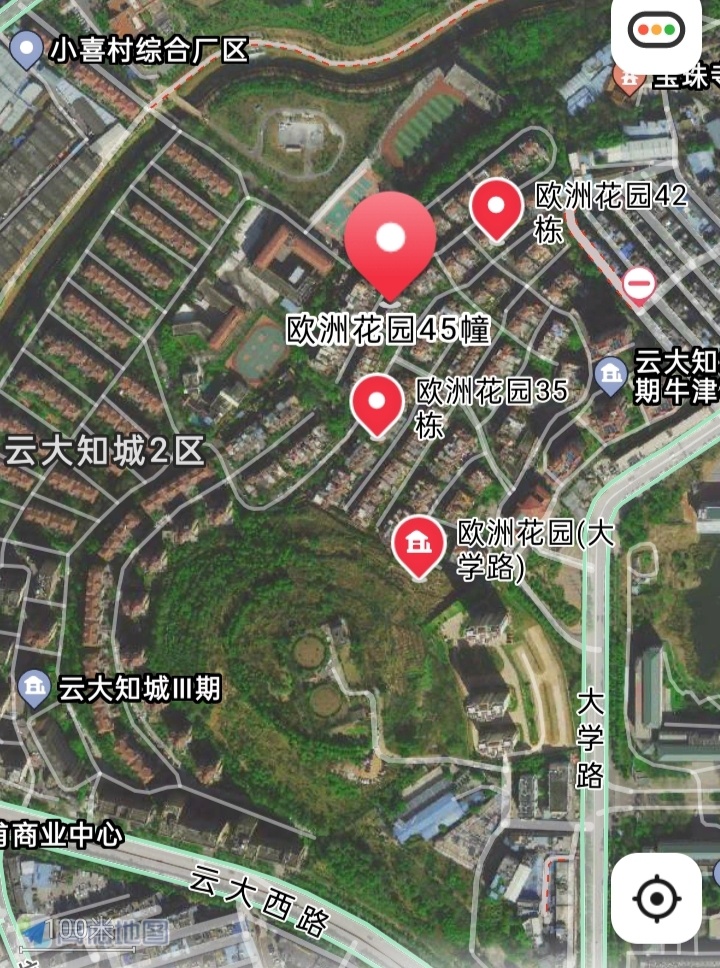Open the 欧洲花园(大学路) community marker
The height and width of the screenshot is (968, 720).
tap(420, 545)
